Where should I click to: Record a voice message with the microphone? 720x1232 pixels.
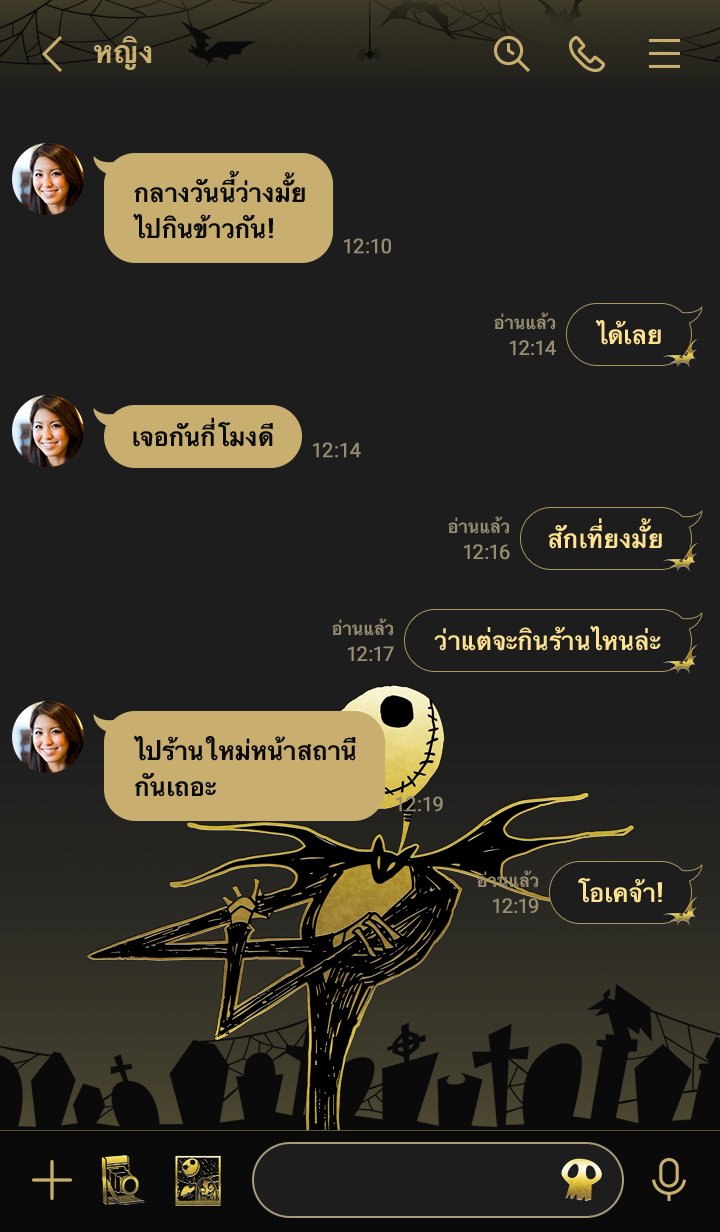click(668, 1181)
